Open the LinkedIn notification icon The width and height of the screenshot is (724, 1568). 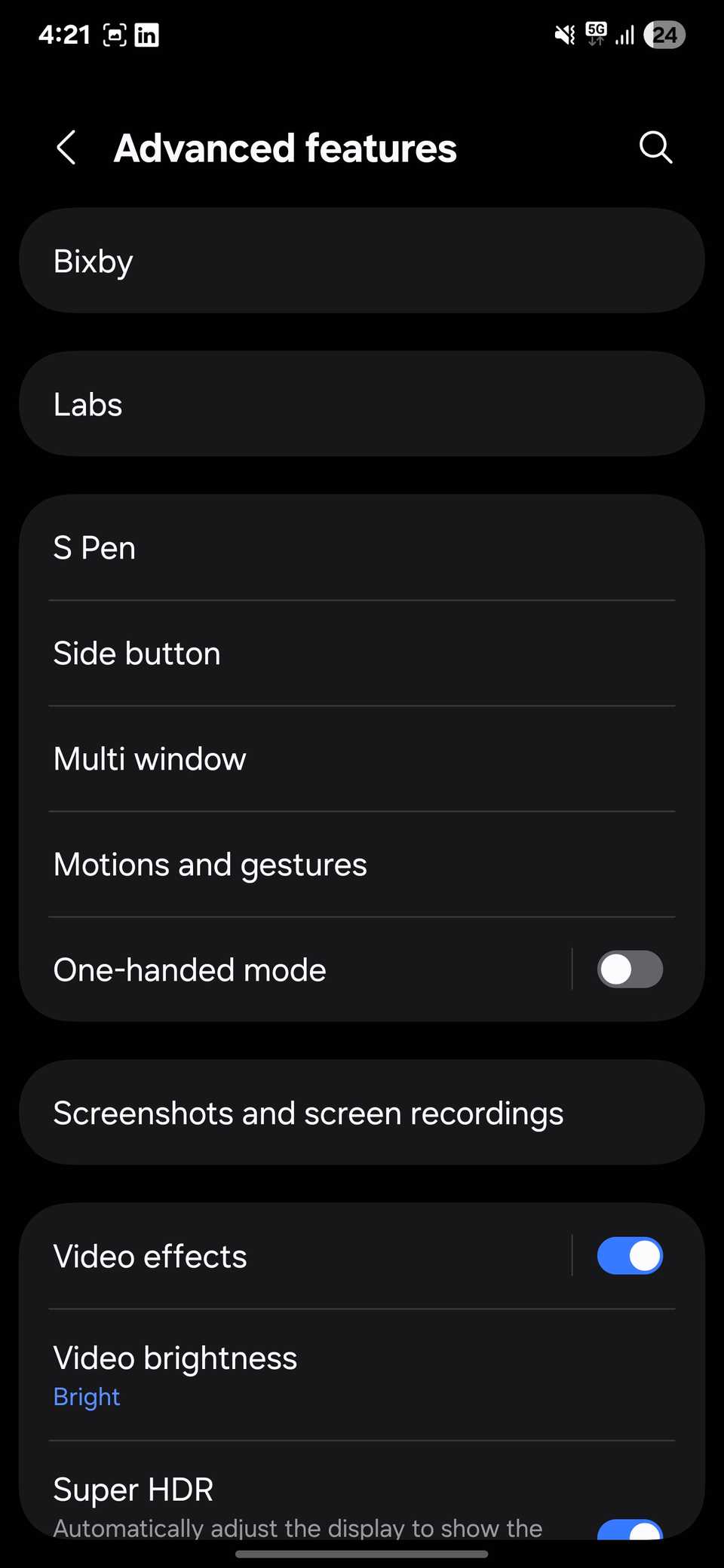148,34
